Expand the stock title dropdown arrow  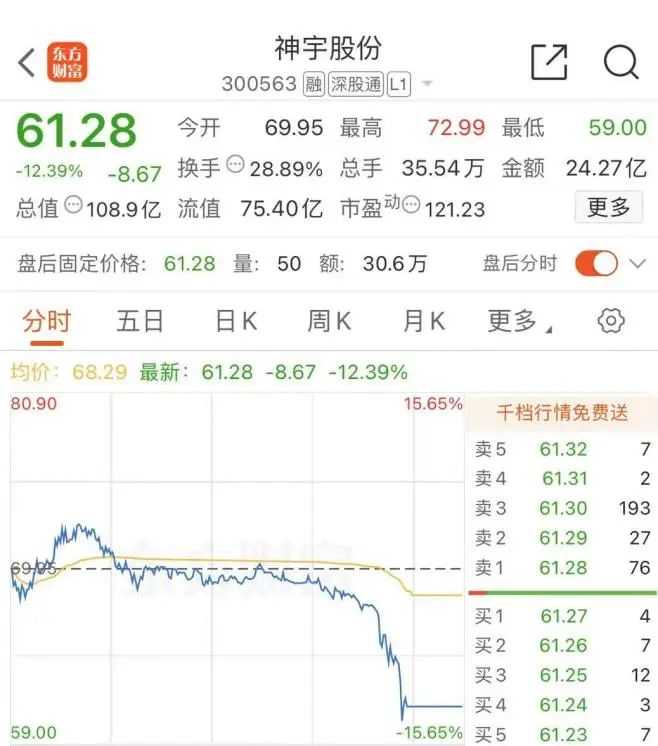(x=428, y=84)
